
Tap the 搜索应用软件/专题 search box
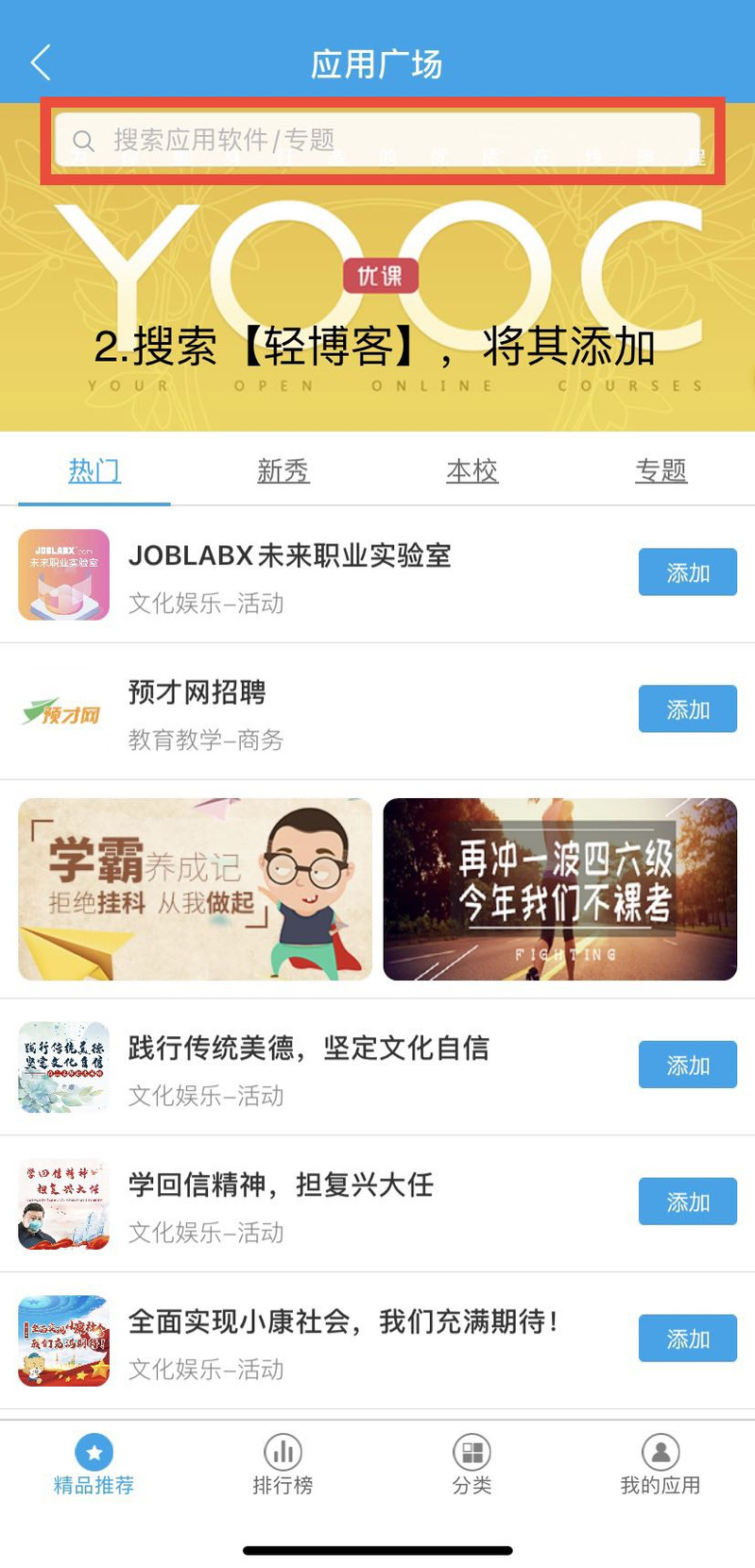coord(378,141)
